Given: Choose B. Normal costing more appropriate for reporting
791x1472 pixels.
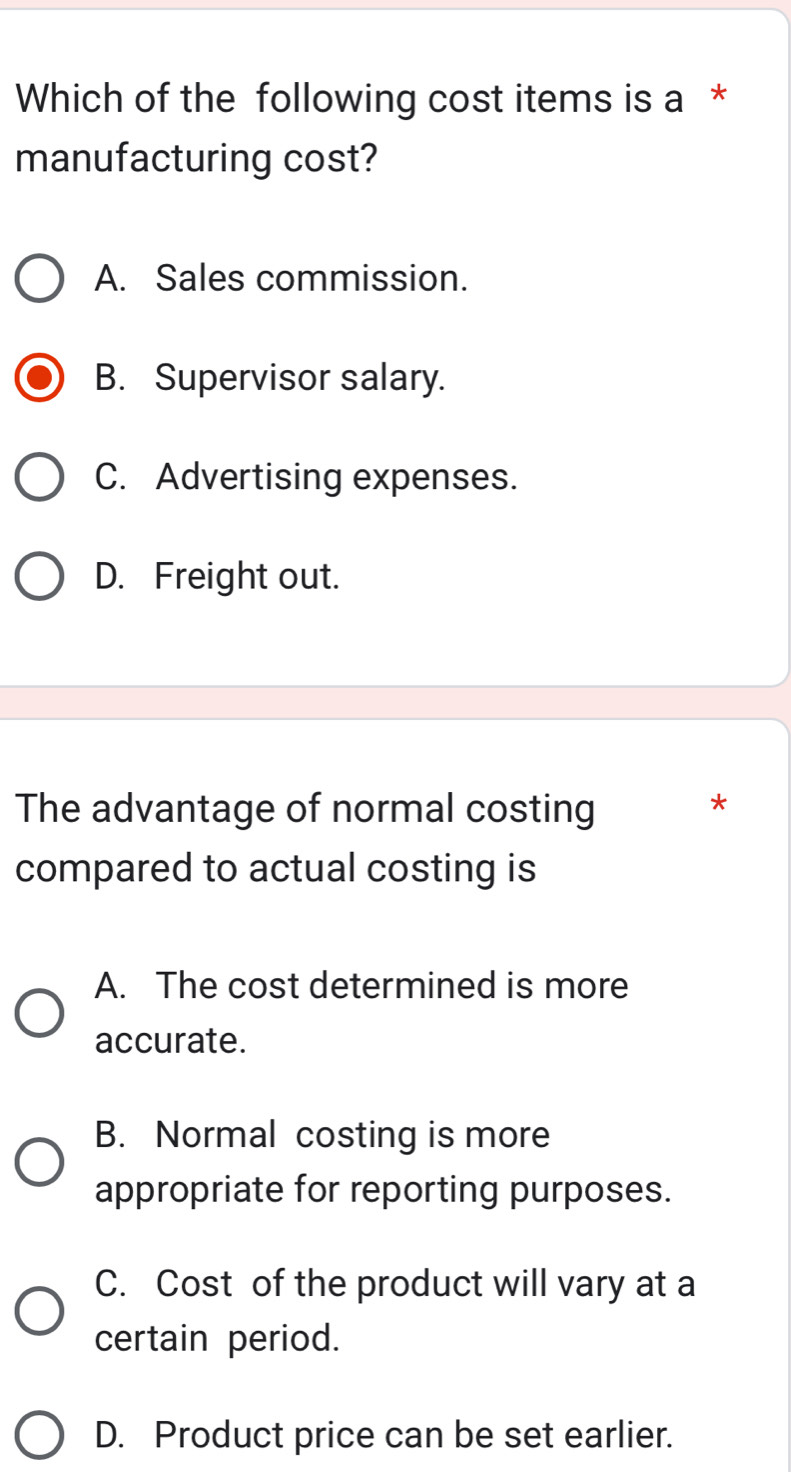Looking at the screenshot, I should (x=39, y=1163).
